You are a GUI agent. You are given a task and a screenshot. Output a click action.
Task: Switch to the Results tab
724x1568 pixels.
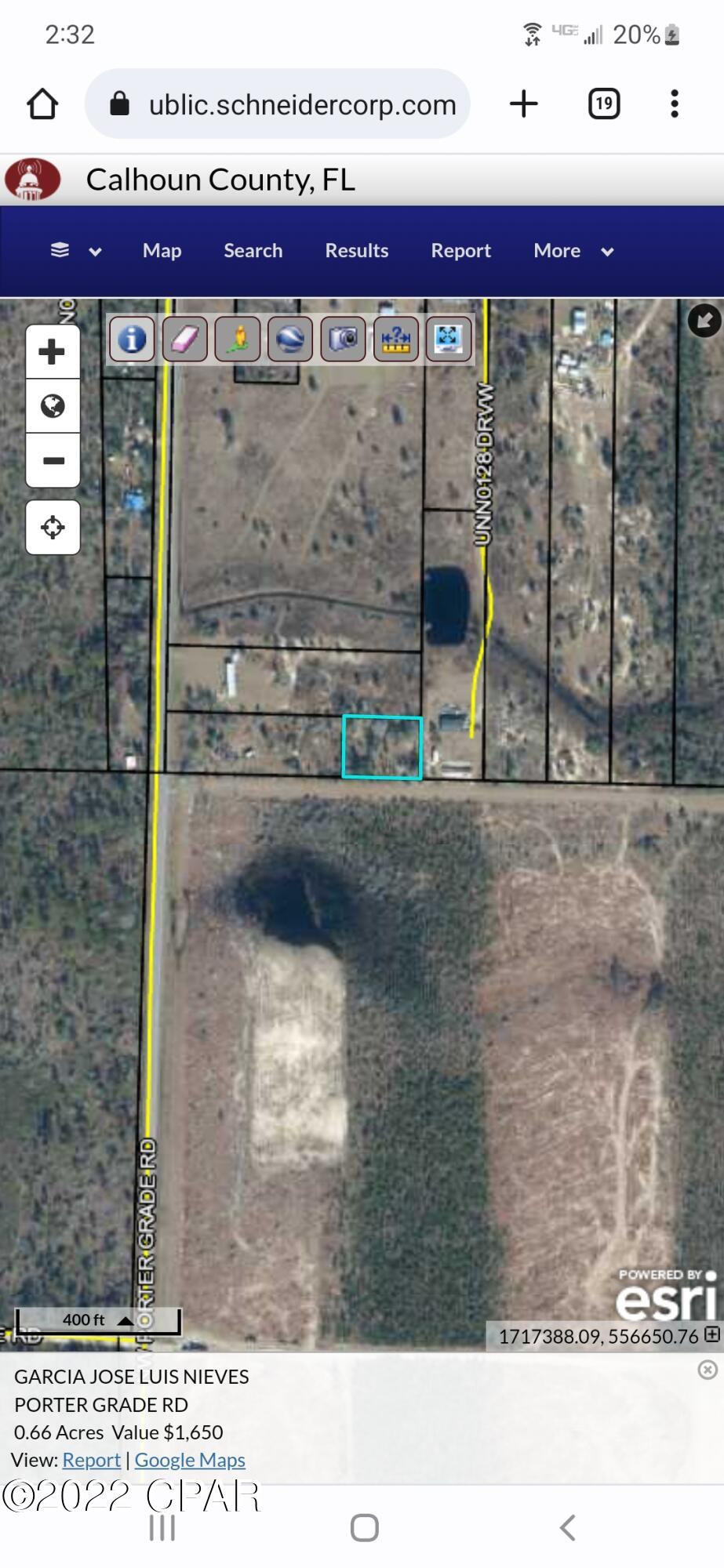(357, 251)
